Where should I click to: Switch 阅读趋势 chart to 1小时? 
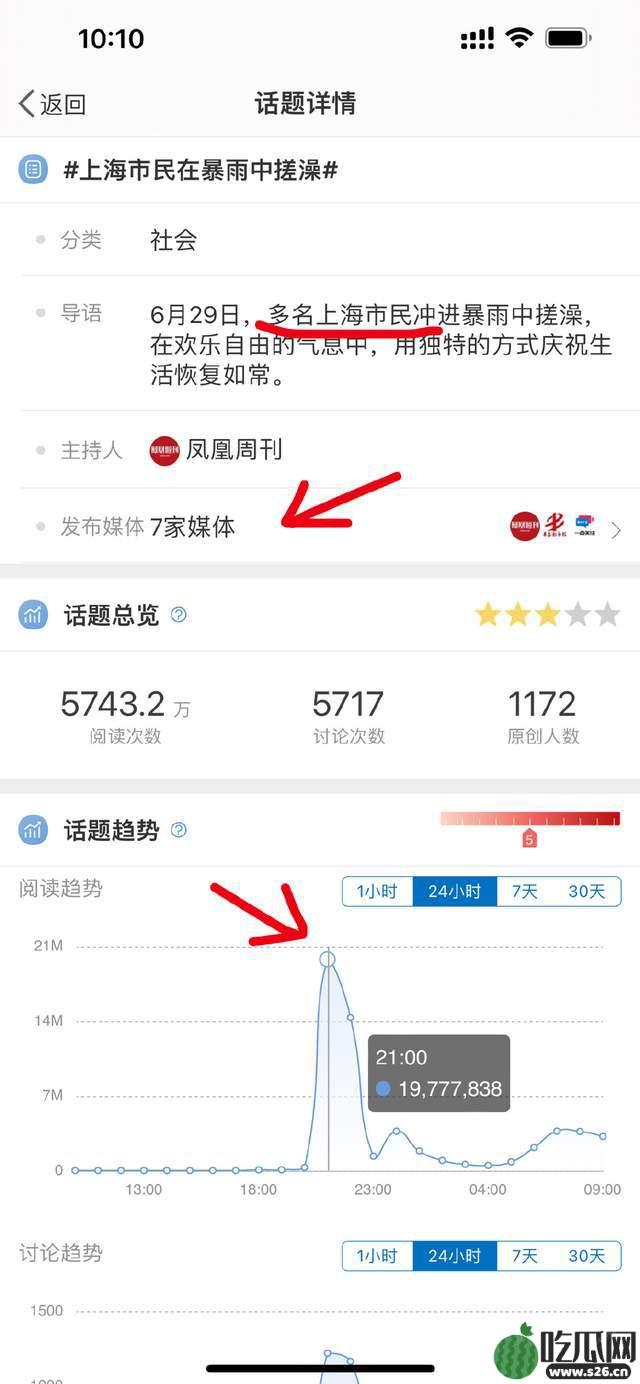coord(378,891)
